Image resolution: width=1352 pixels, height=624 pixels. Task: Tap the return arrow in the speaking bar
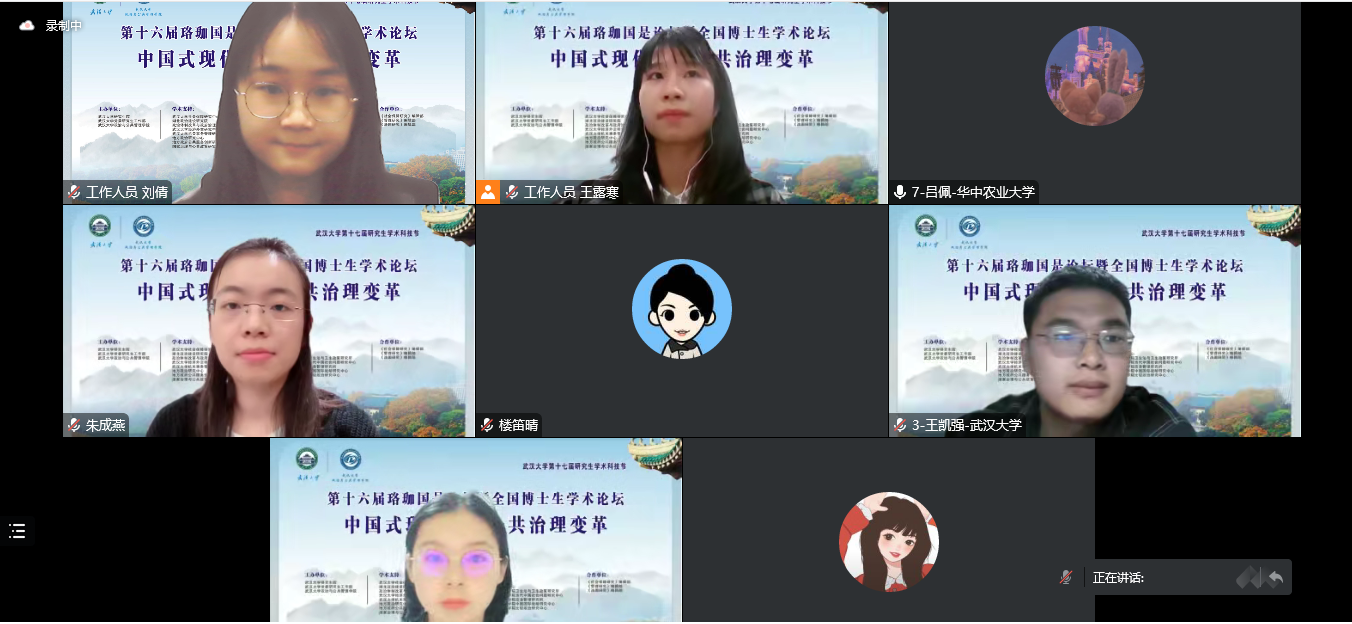[1275, 577]
